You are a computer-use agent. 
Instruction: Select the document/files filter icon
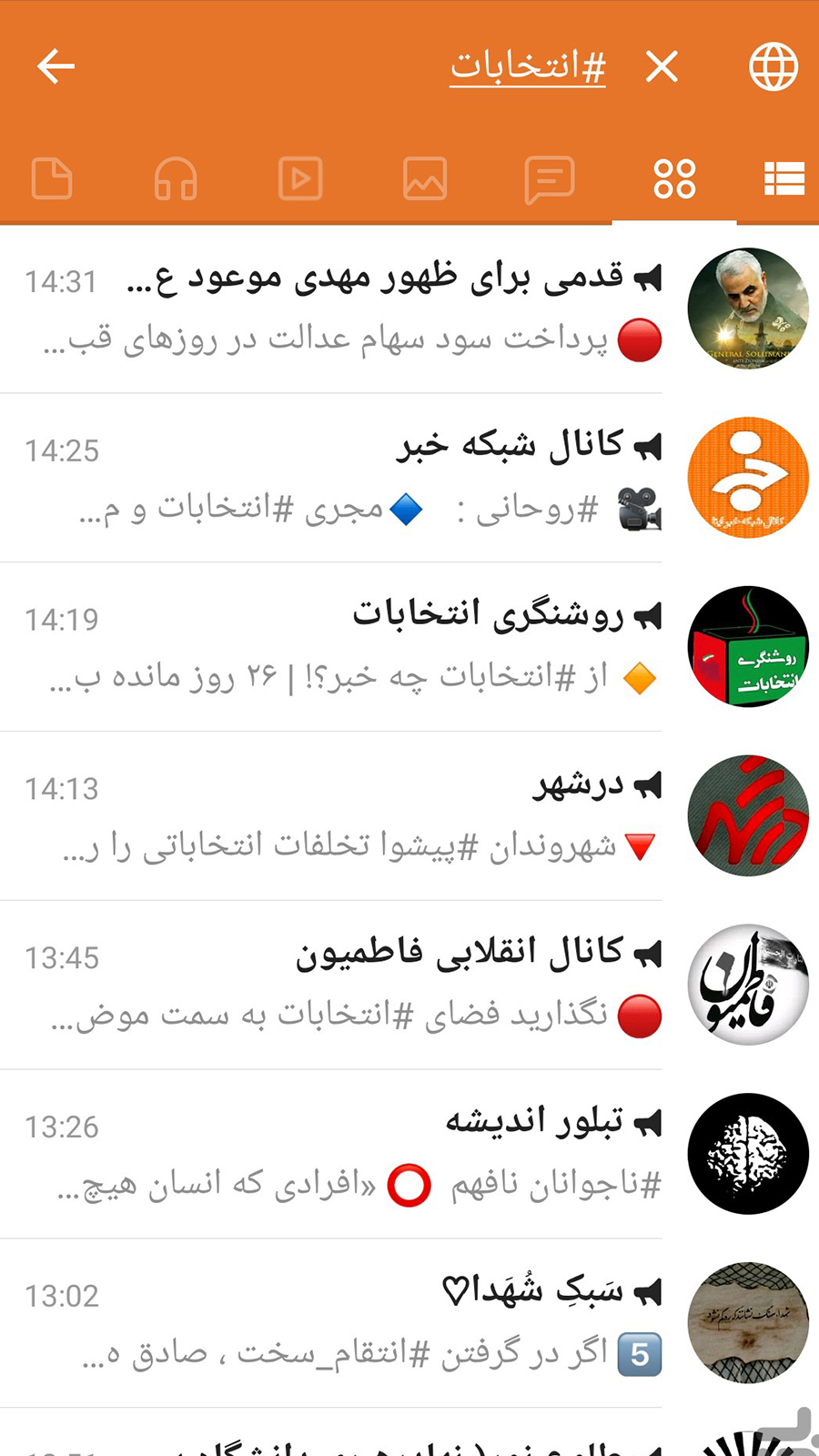pyautogui.click(x=52, y=179)
